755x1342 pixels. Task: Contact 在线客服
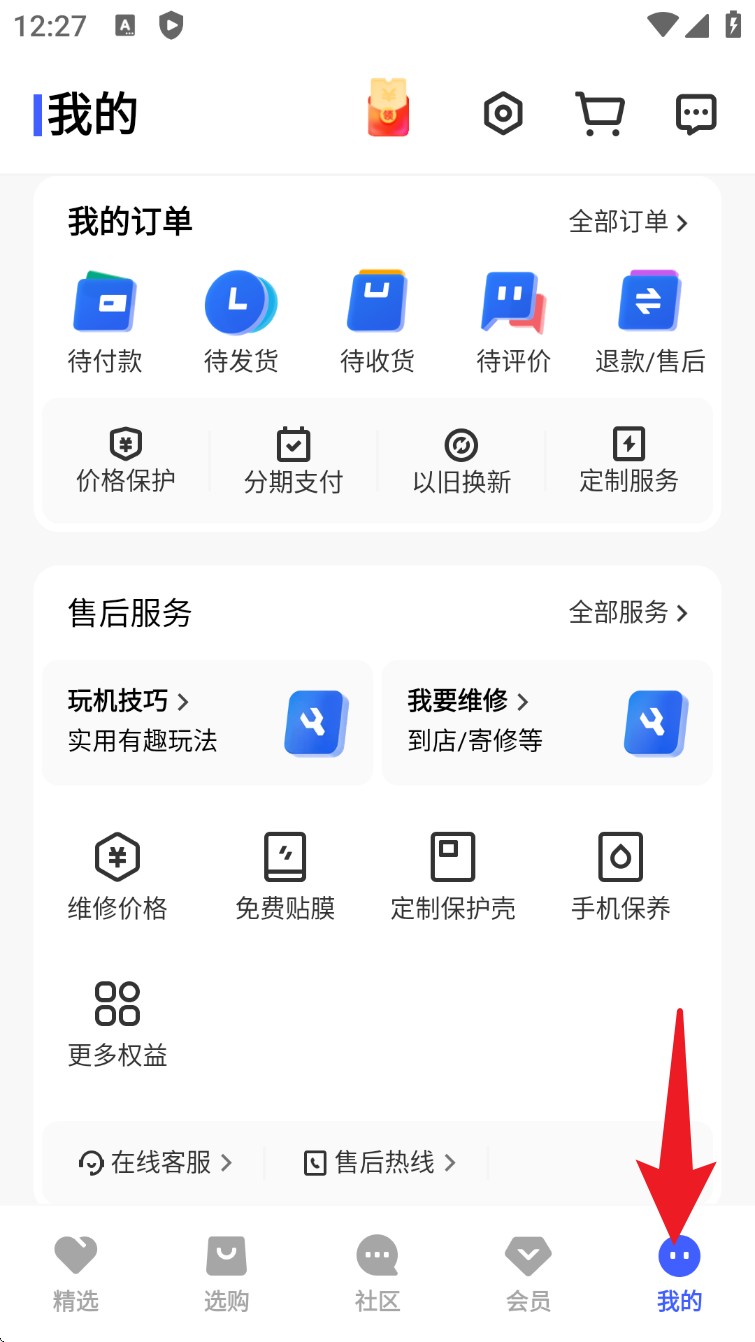155,1162
